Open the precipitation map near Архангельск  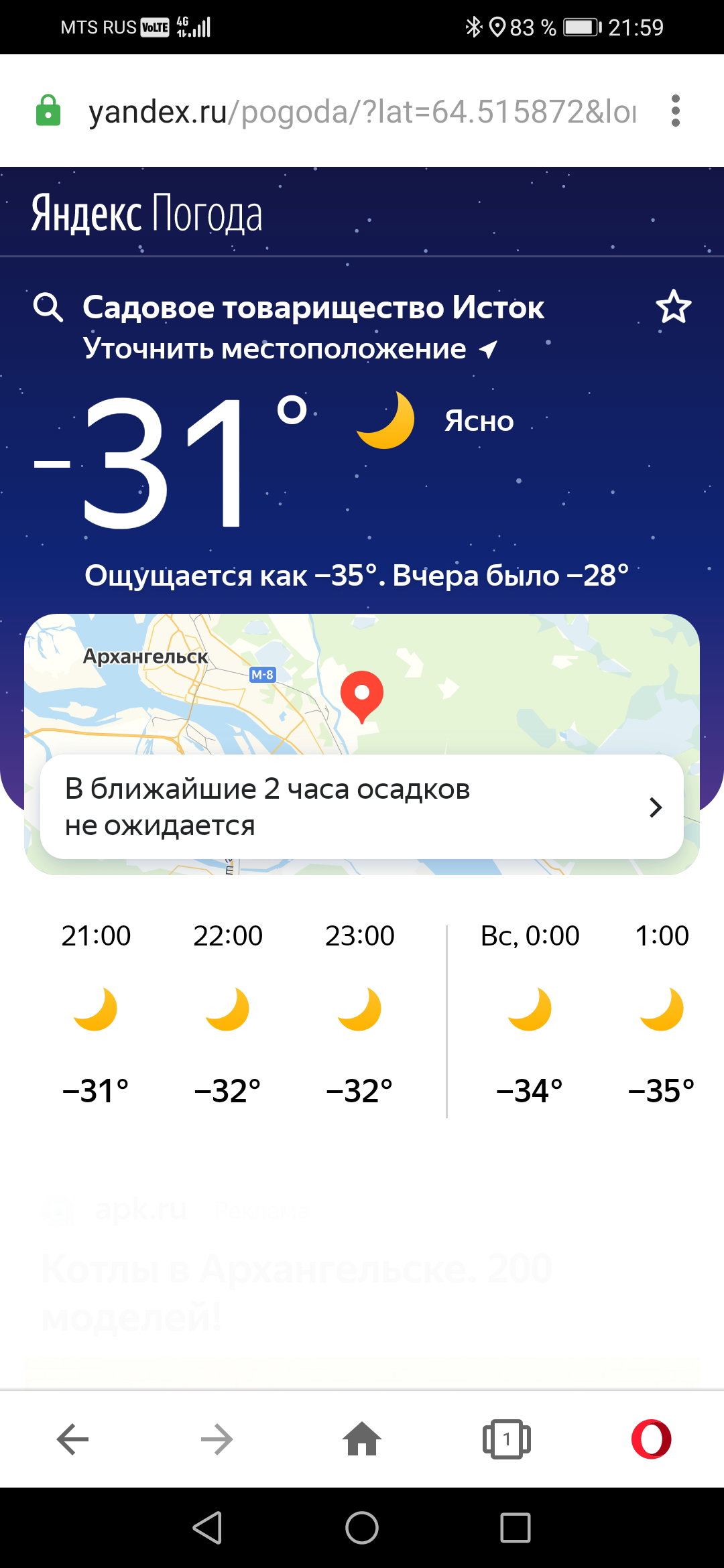click(362, 683)
